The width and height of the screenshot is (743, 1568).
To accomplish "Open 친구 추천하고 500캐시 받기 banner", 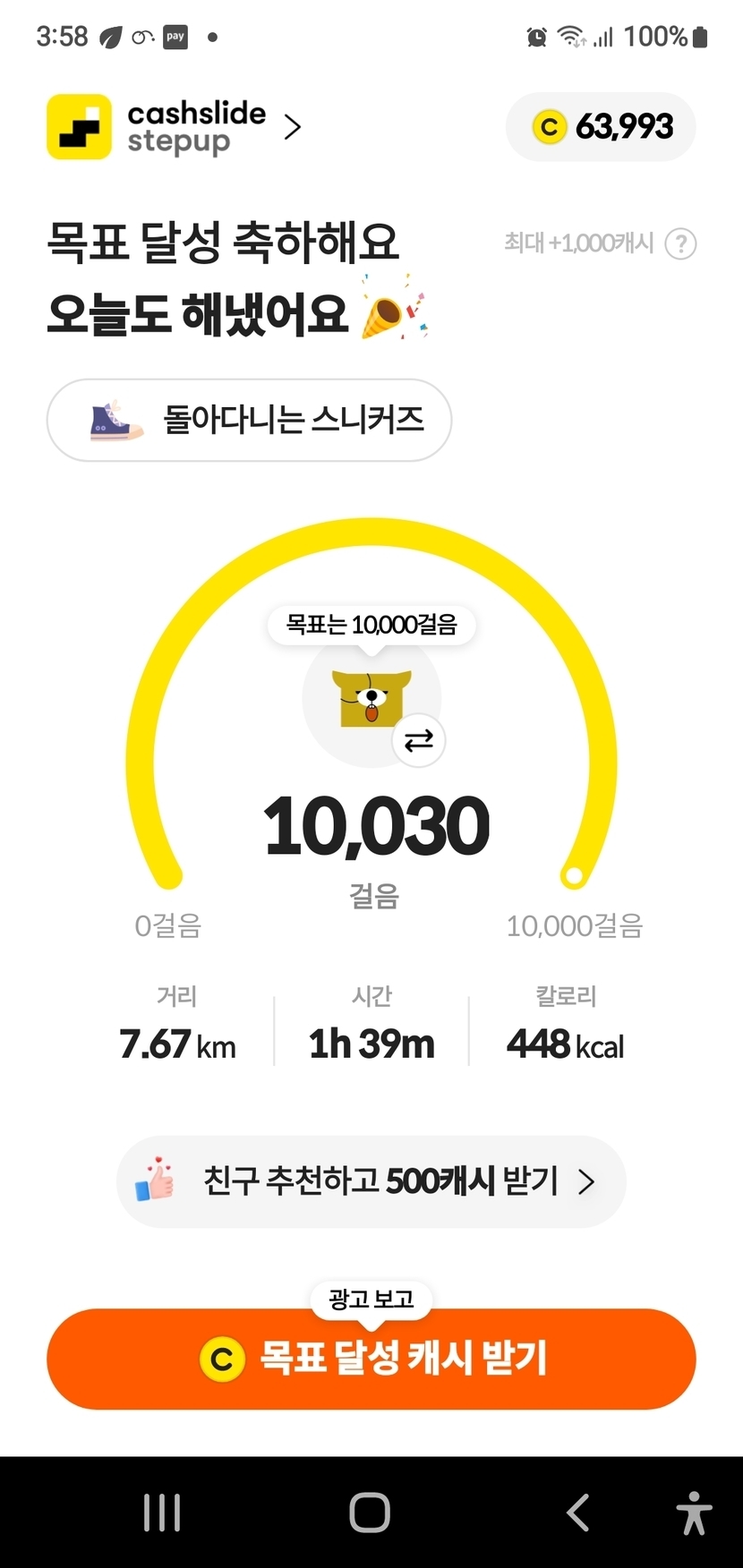I will 371,1181.
